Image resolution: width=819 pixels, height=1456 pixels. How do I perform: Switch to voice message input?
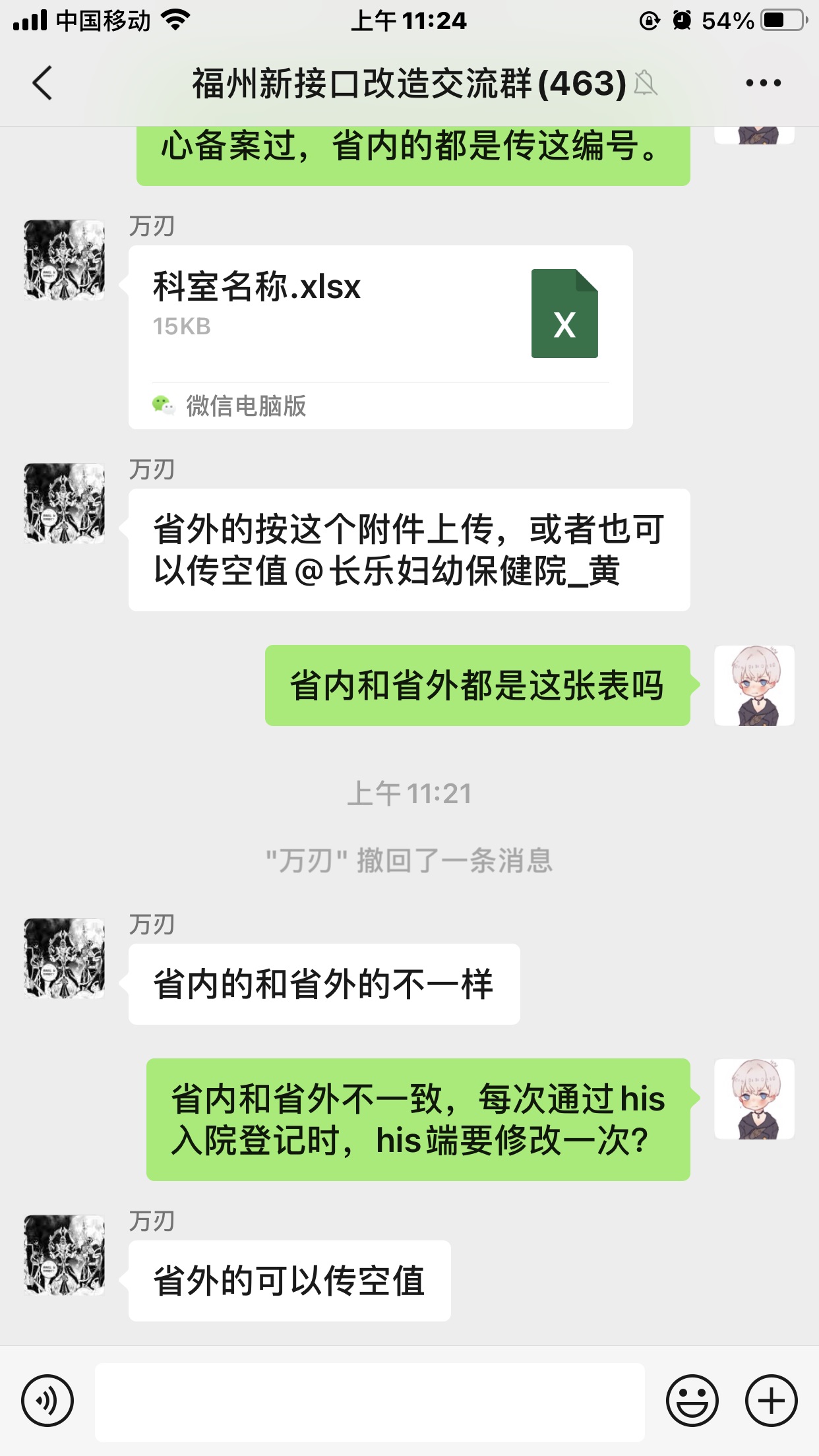pyautogui.click(x=47, y=1401)
